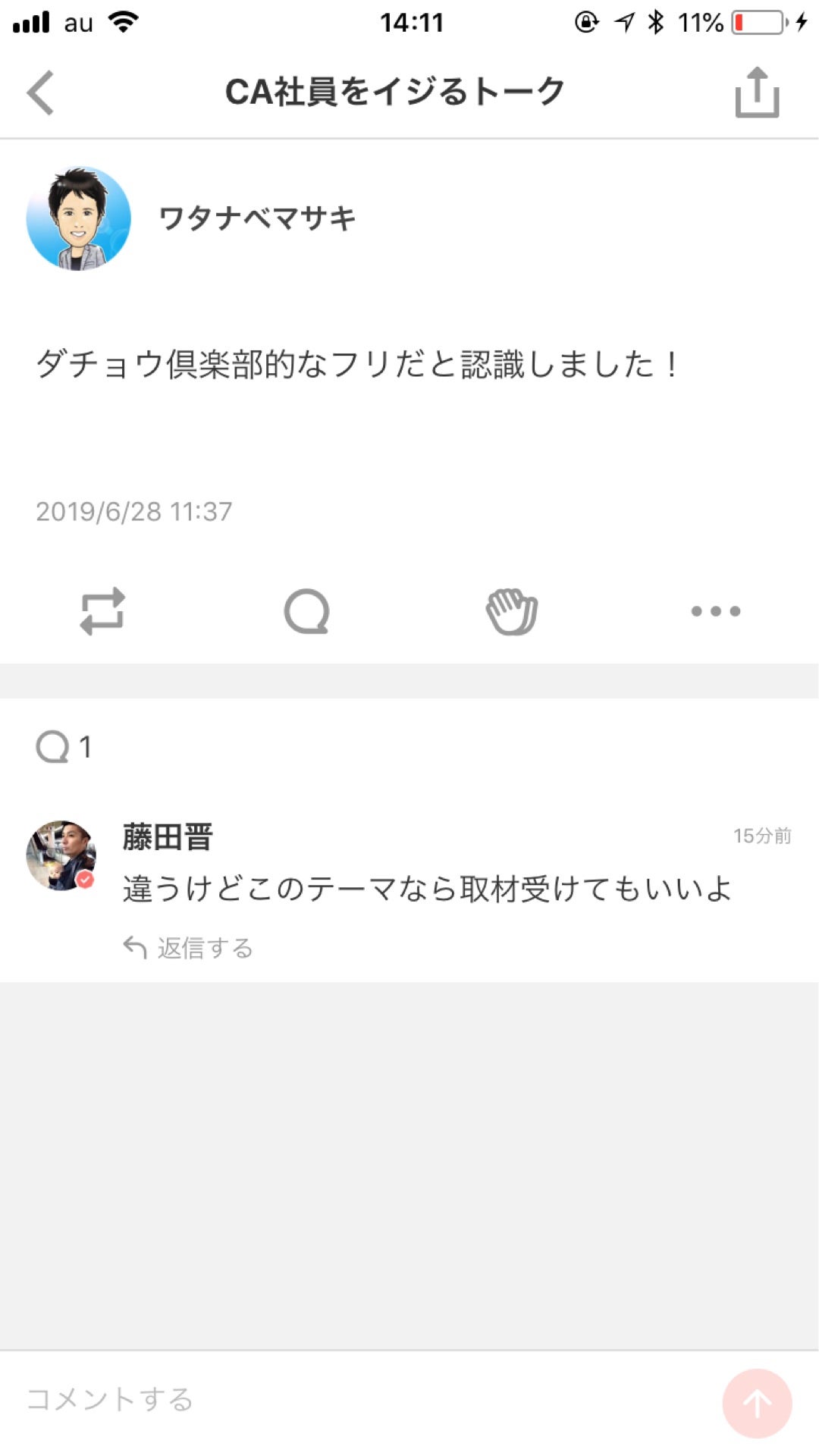
Task: Tap the 15分前 timestamp on the comment
Action: (762, 836)
